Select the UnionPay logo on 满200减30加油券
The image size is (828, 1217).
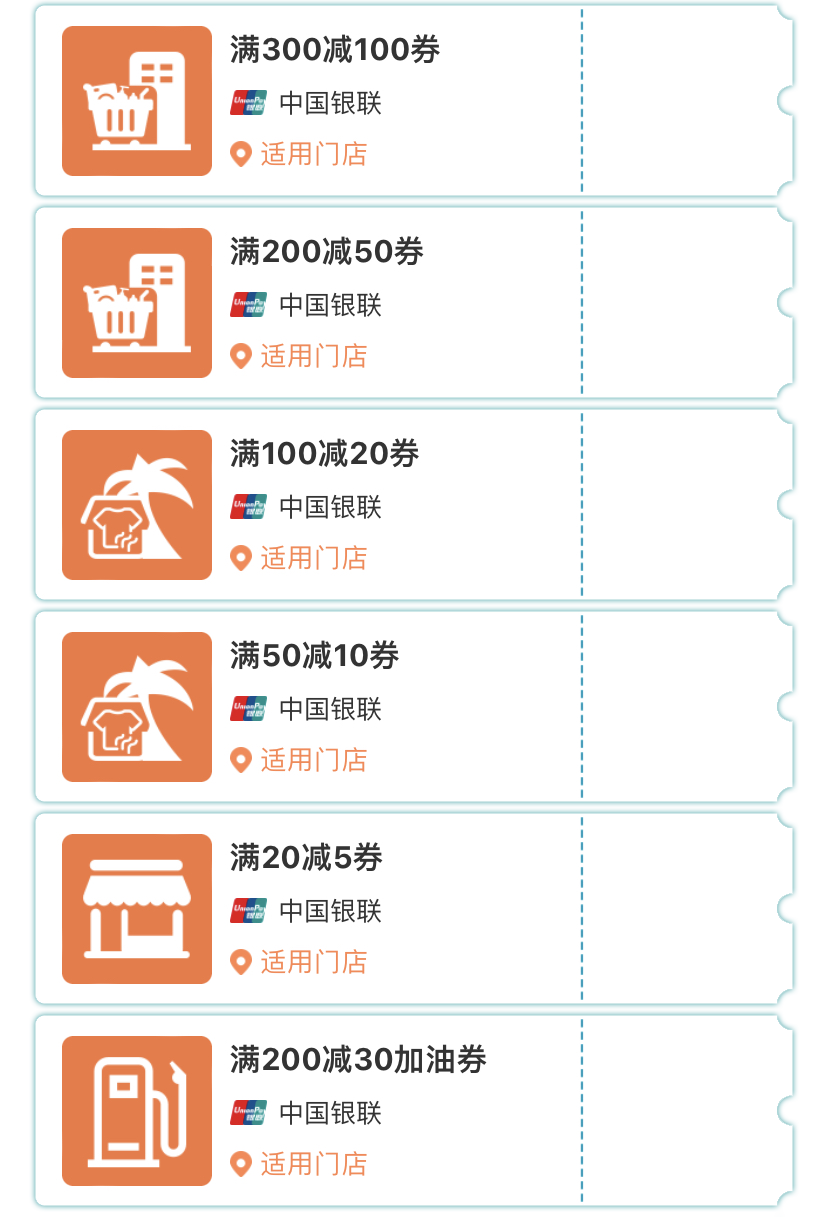click(247, 1111)
